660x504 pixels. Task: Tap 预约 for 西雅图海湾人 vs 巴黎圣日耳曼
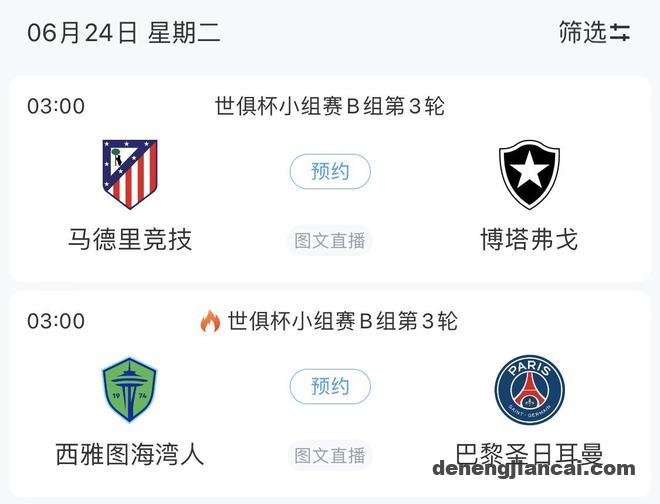coord(330,387)
